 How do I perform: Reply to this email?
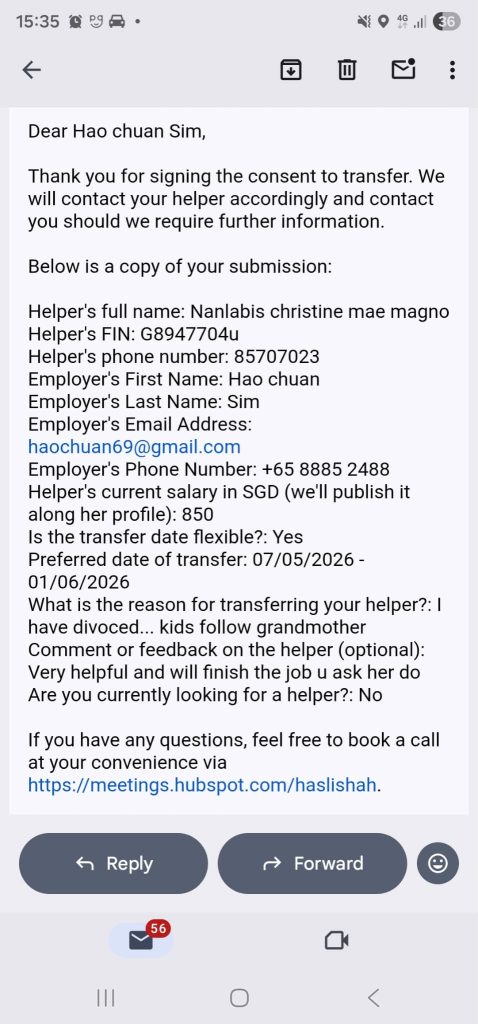pos(113,863)
